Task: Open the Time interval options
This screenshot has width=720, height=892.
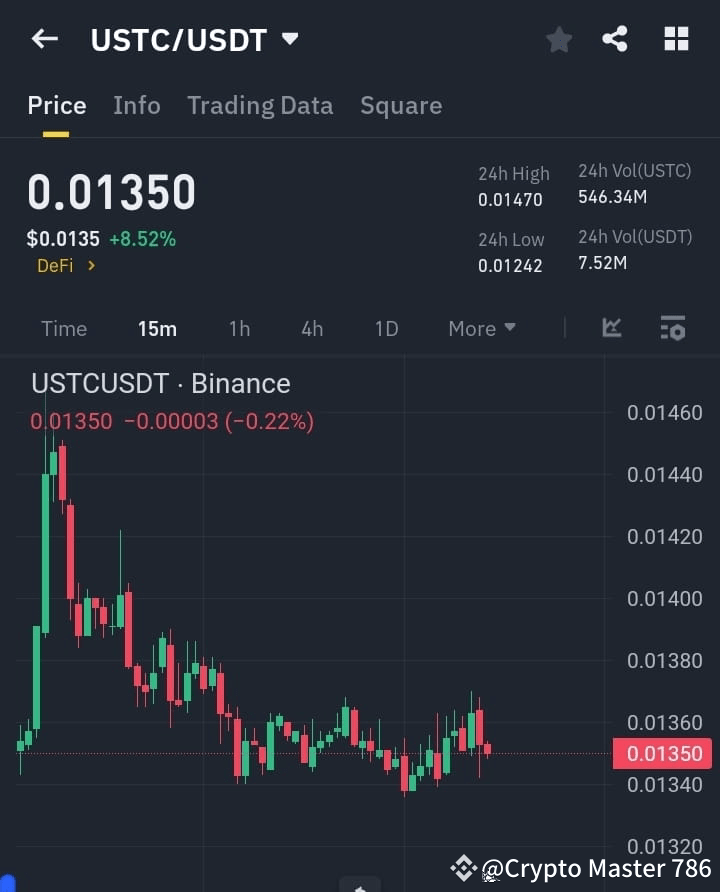Action: tap(63, 328)
